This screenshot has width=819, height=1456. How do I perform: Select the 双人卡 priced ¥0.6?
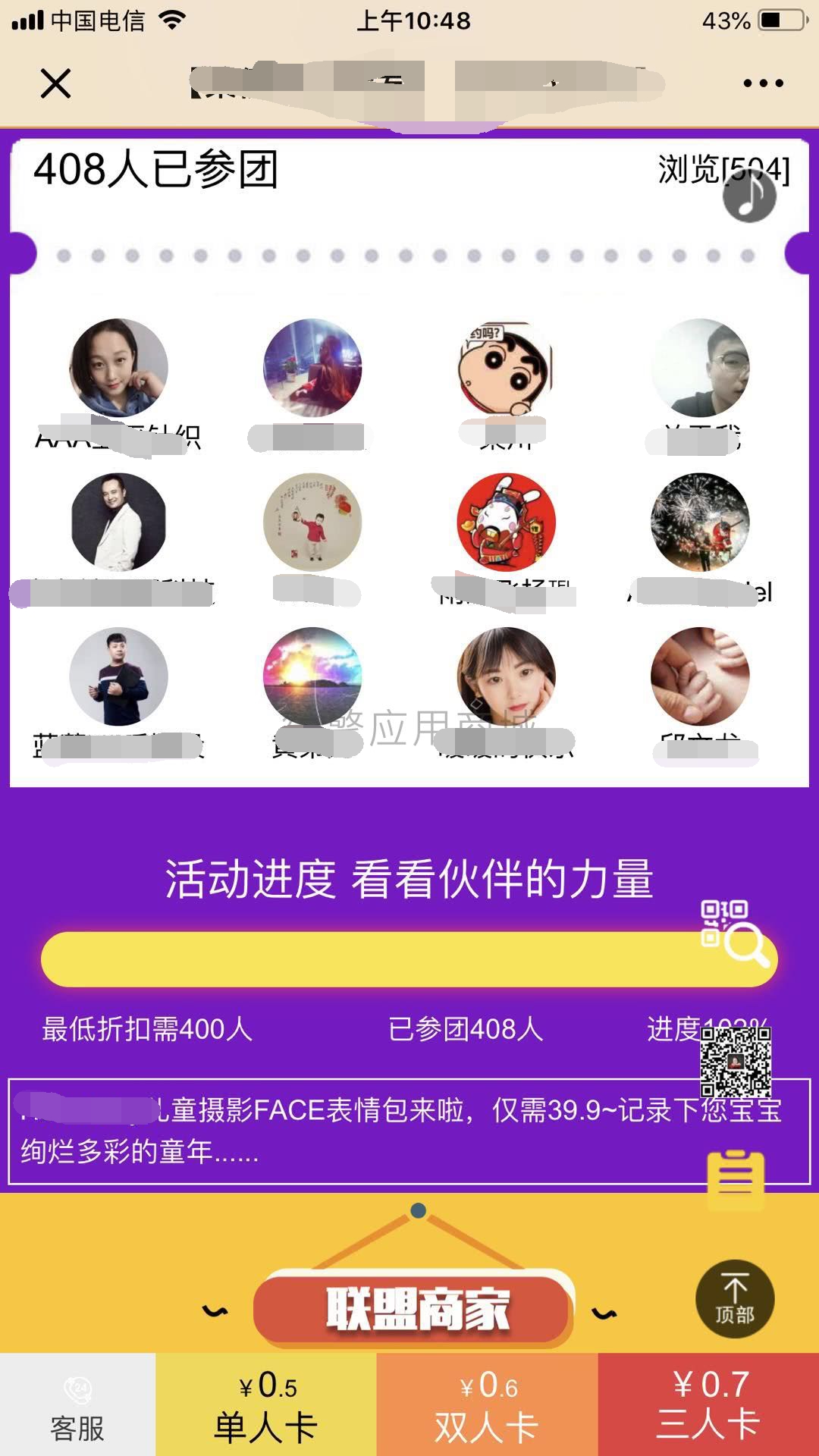point(487,1405)
